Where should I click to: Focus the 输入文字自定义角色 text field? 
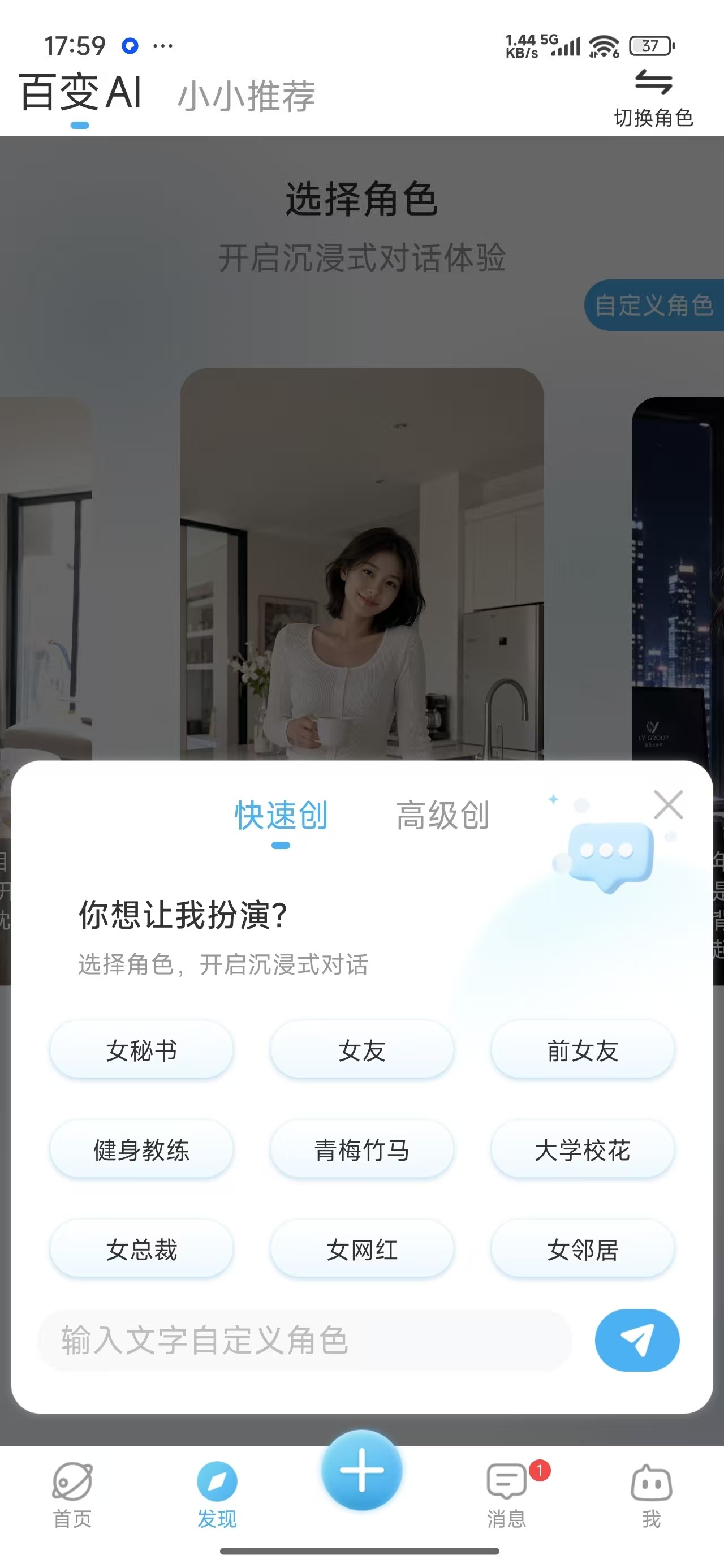[304, 1341]
